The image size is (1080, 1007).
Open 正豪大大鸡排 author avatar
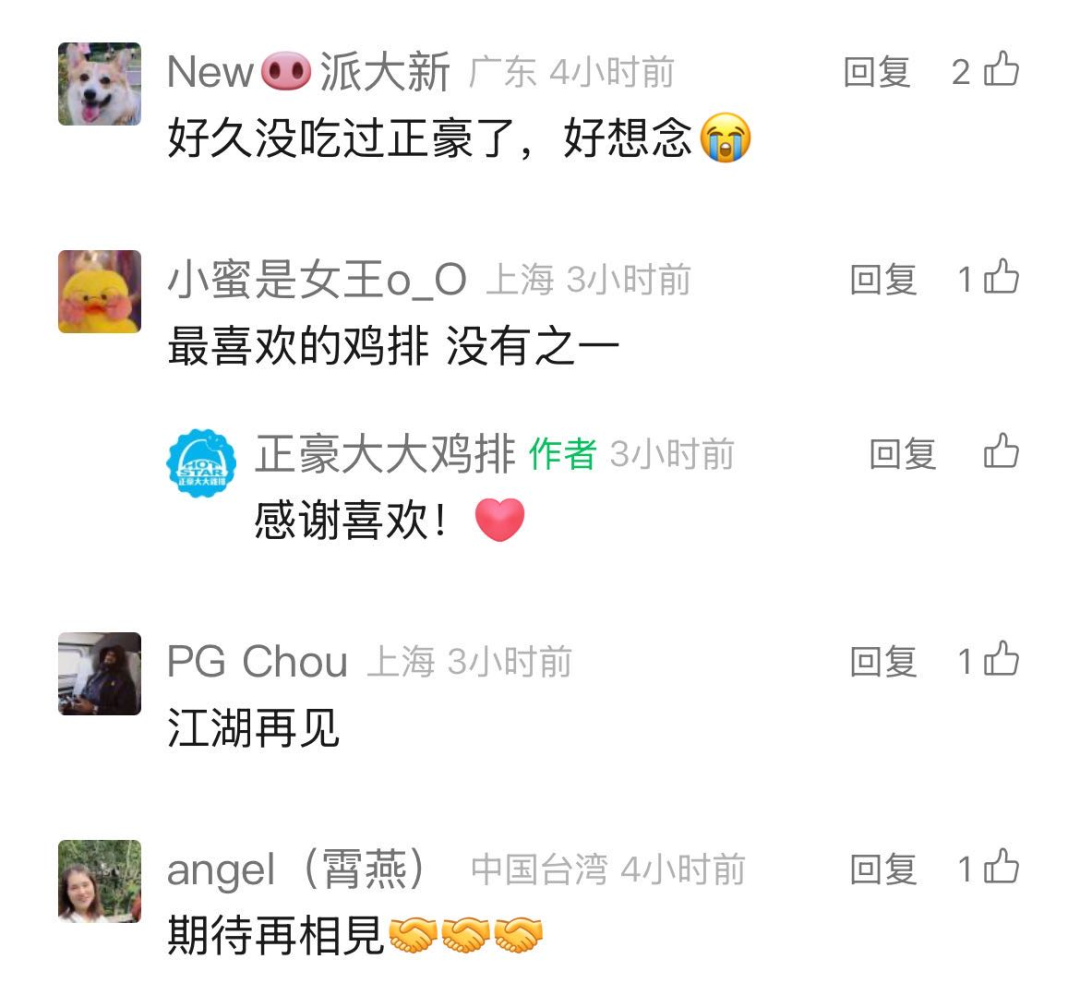point(201,464)
